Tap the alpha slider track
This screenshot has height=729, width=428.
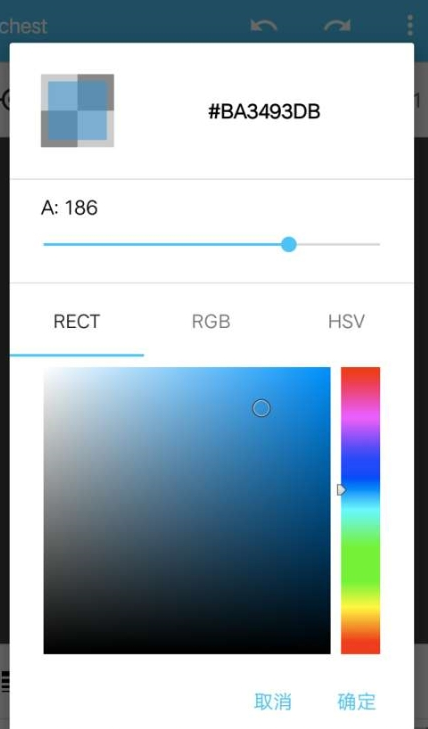point(211,244)
